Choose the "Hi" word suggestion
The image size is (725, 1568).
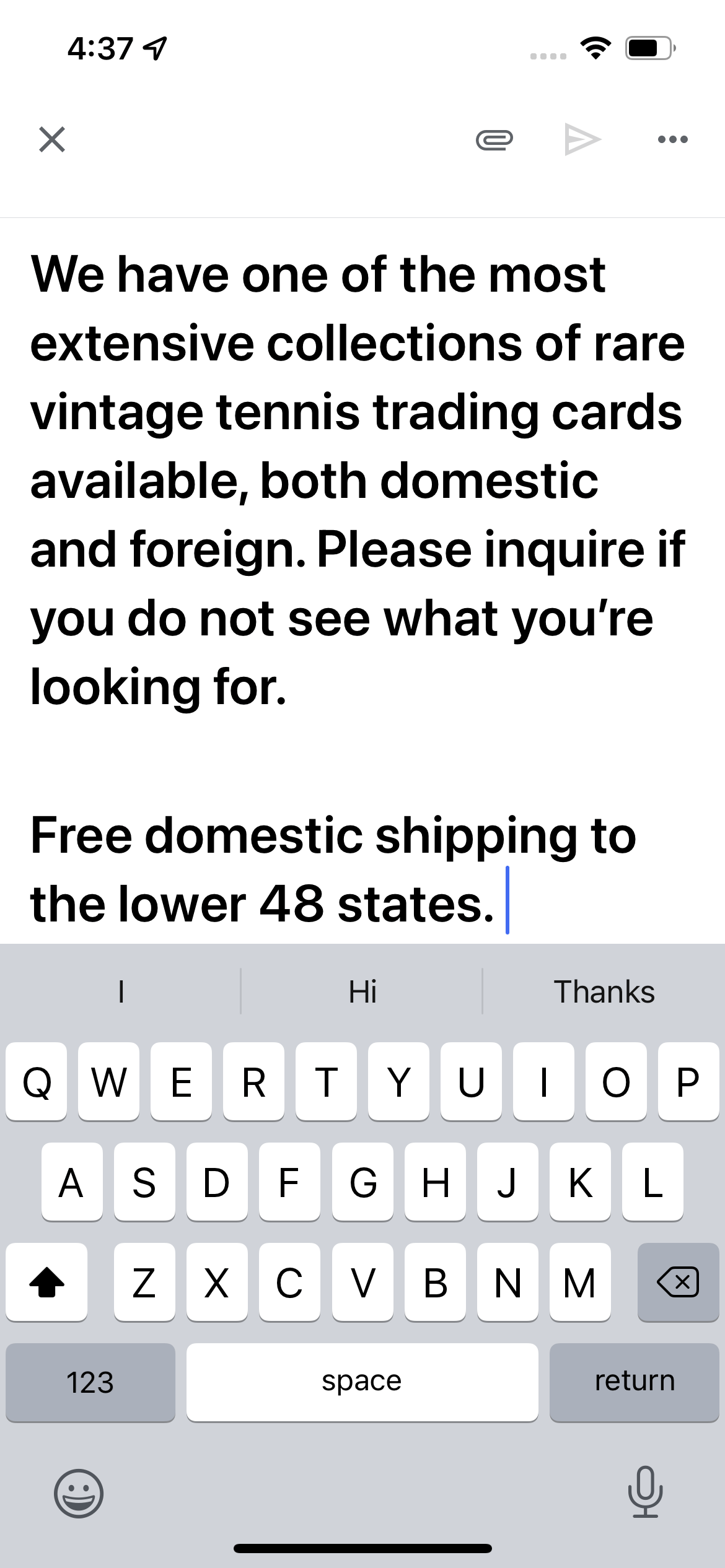pyautogui.click(x=362, y=991)
